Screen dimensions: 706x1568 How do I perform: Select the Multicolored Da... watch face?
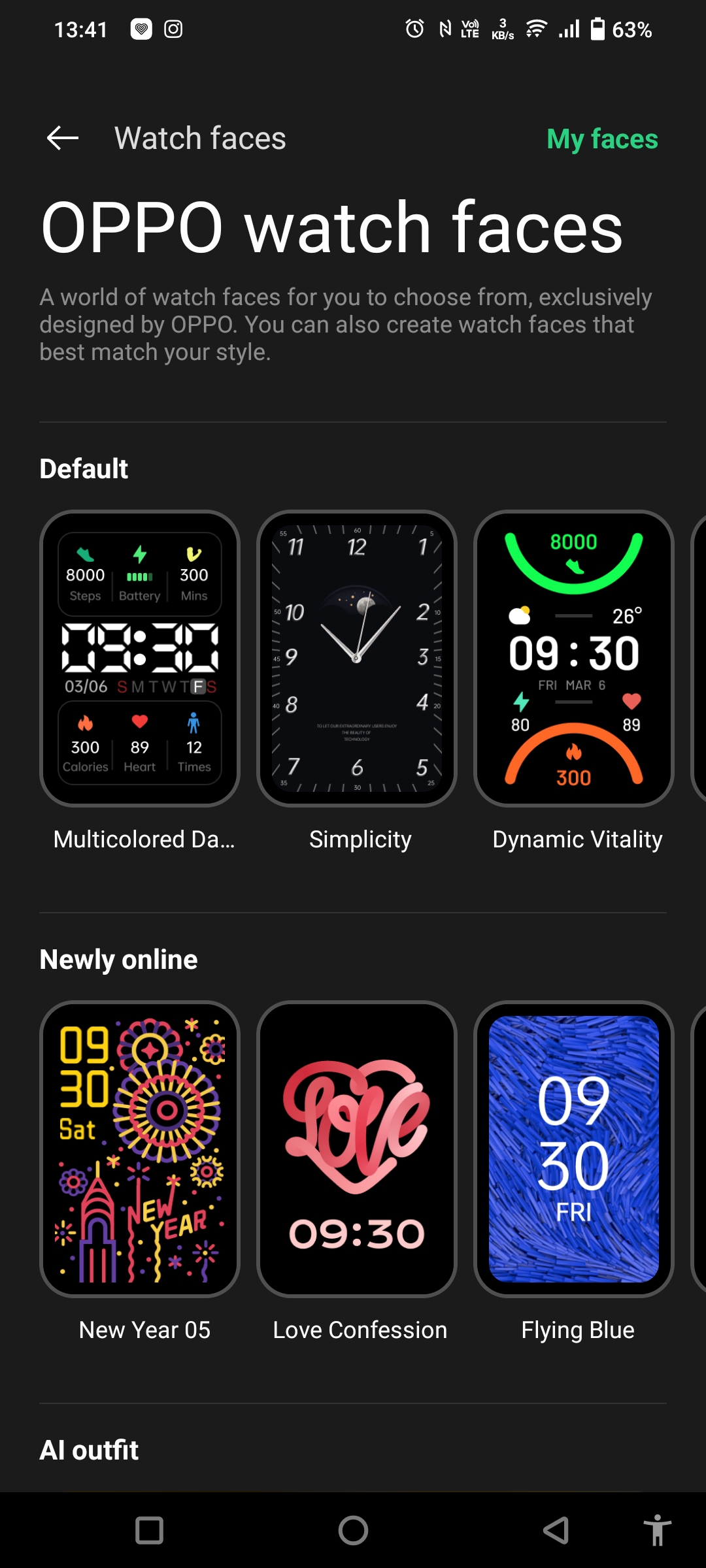pos(140,659)
